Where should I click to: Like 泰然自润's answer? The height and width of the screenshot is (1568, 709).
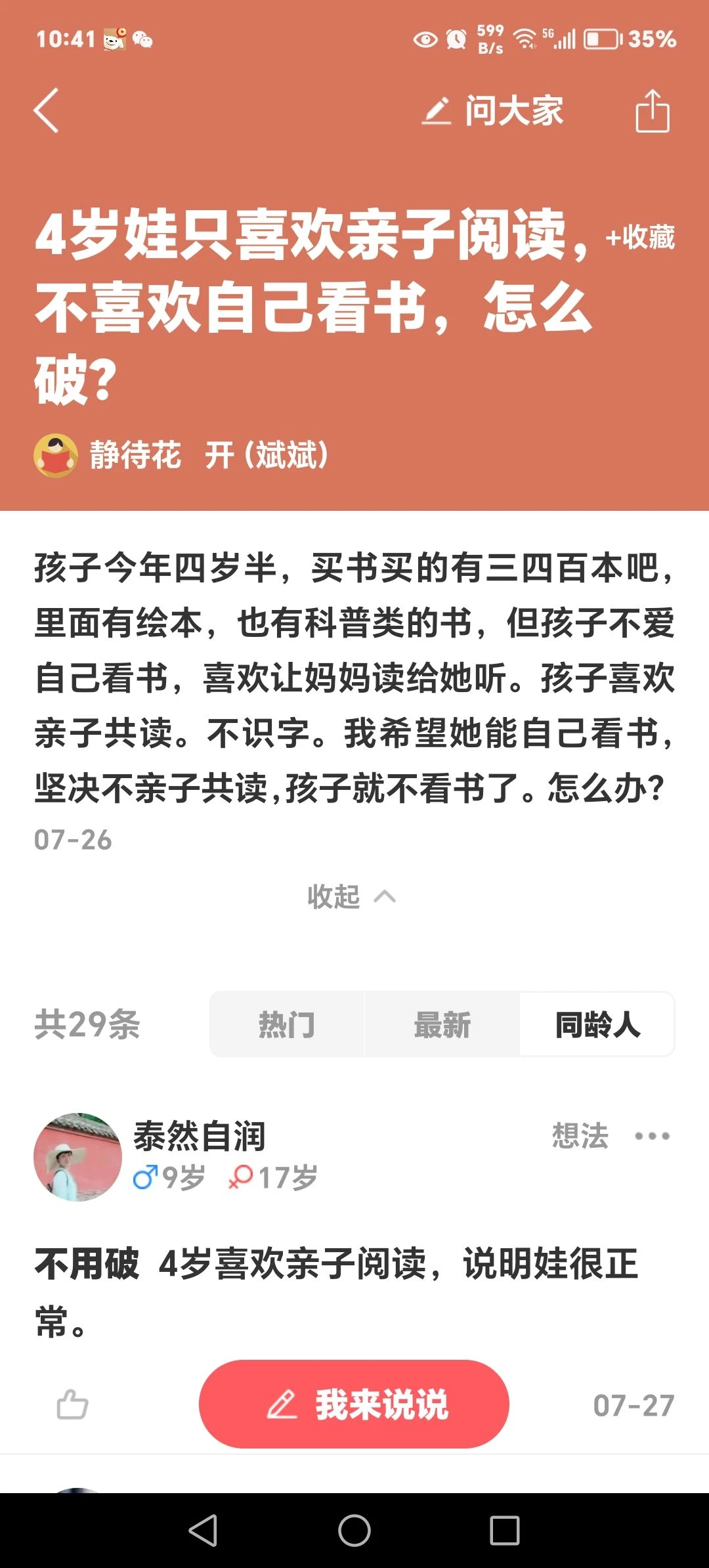coord(72,1405)
